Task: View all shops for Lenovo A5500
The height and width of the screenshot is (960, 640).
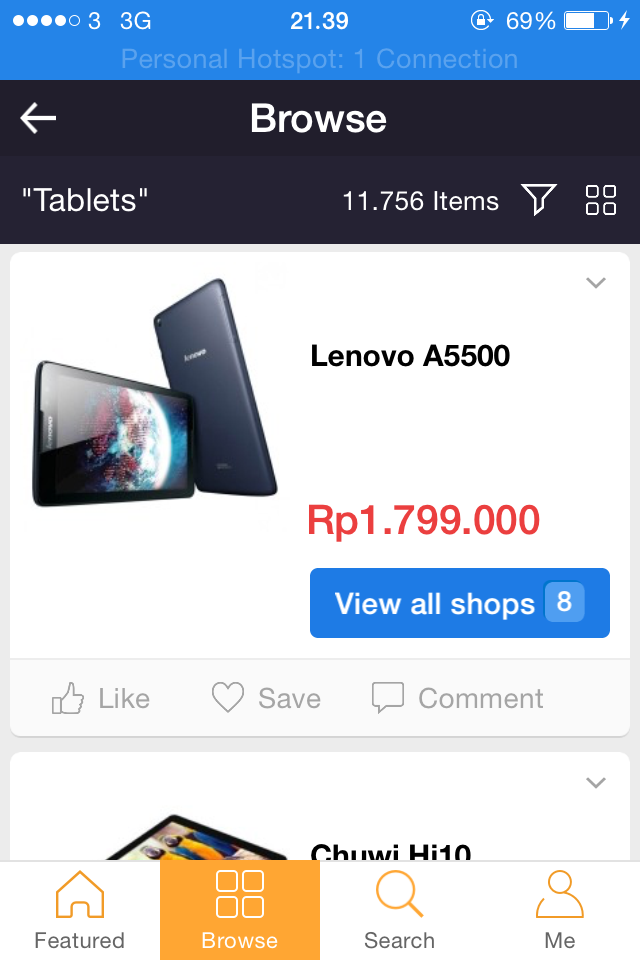Action: 459,603
